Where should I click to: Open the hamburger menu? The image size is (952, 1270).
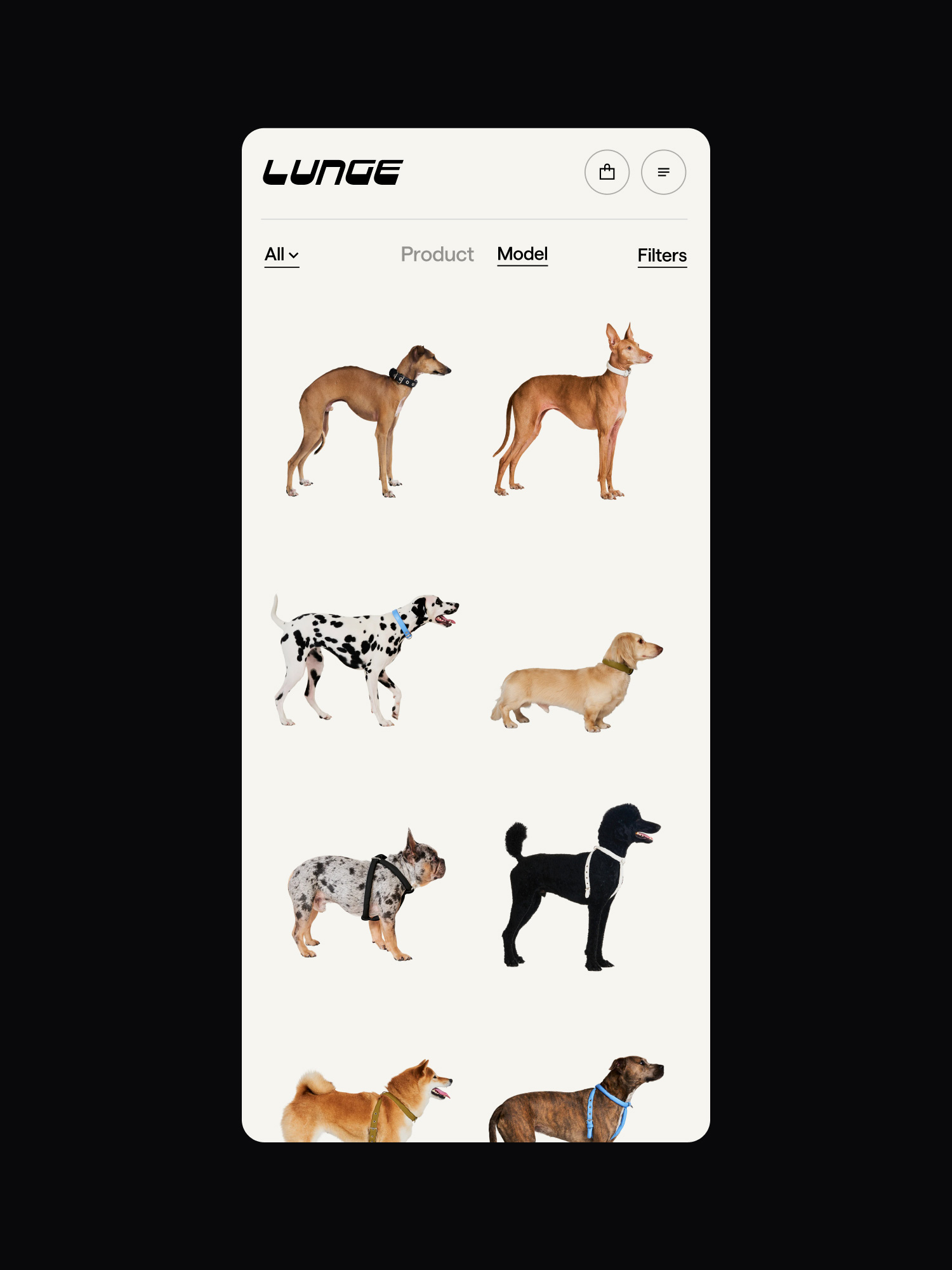pos(663,172)
